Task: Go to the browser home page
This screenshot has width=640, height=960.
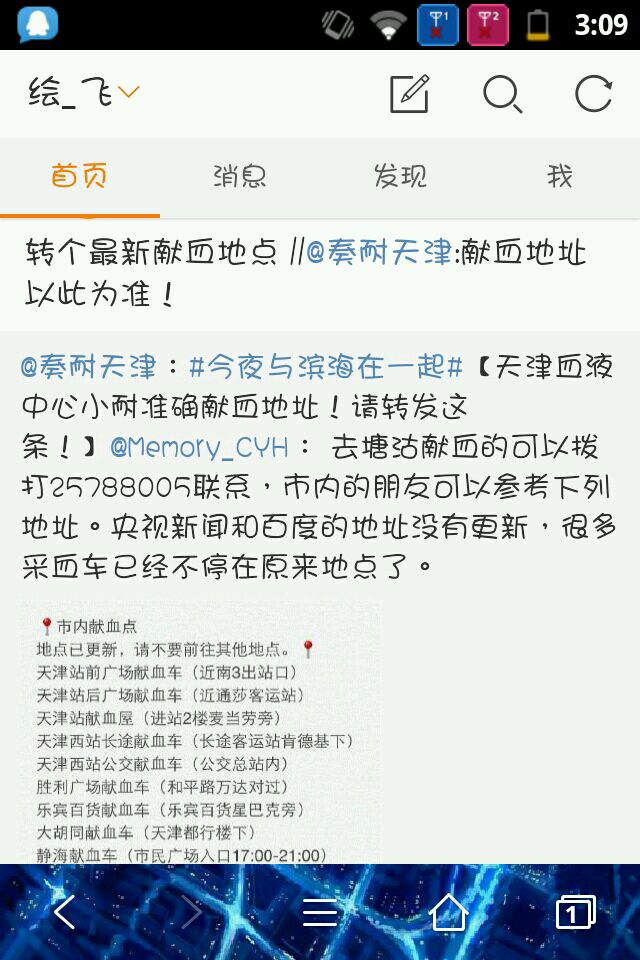Action: (448, 912)
